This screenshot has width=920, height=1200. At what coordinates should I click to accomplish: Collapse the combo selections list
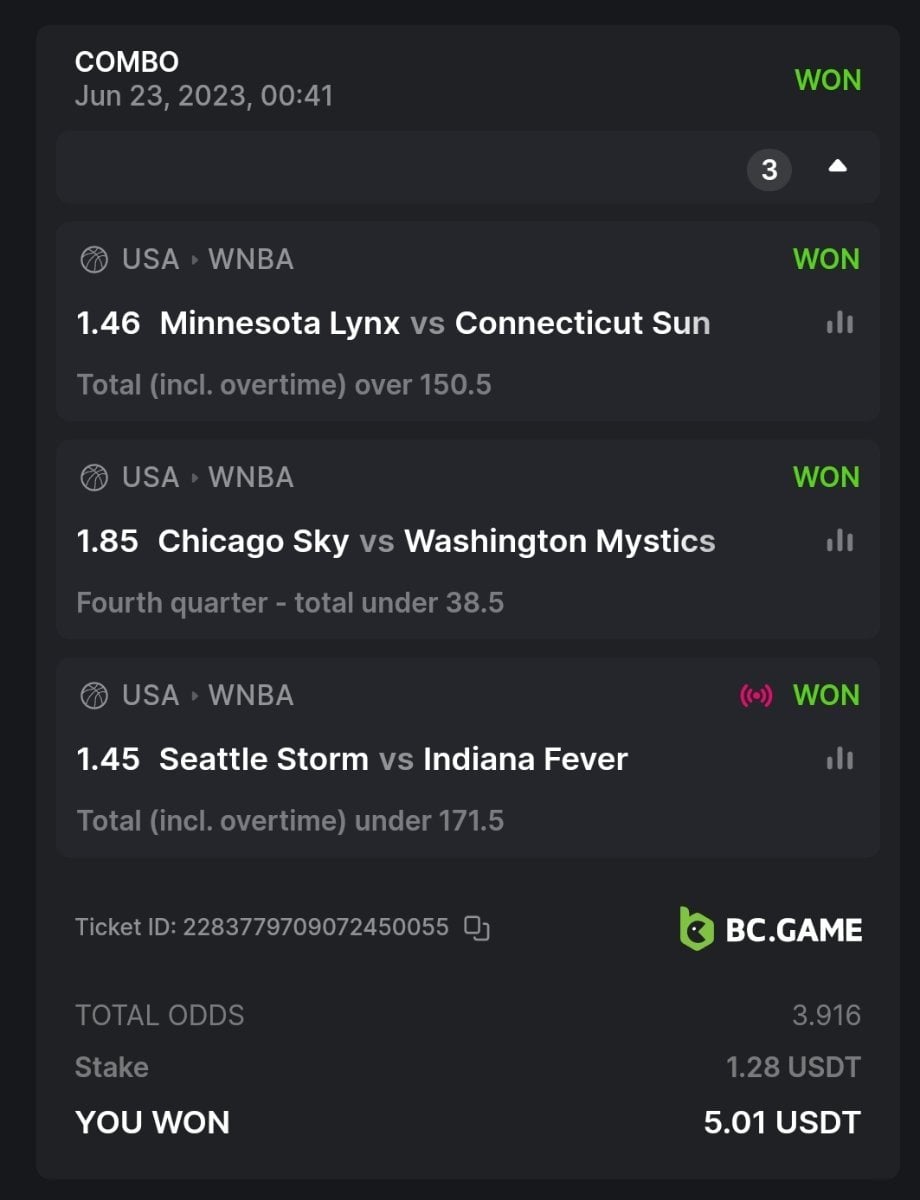coord(838,167)
